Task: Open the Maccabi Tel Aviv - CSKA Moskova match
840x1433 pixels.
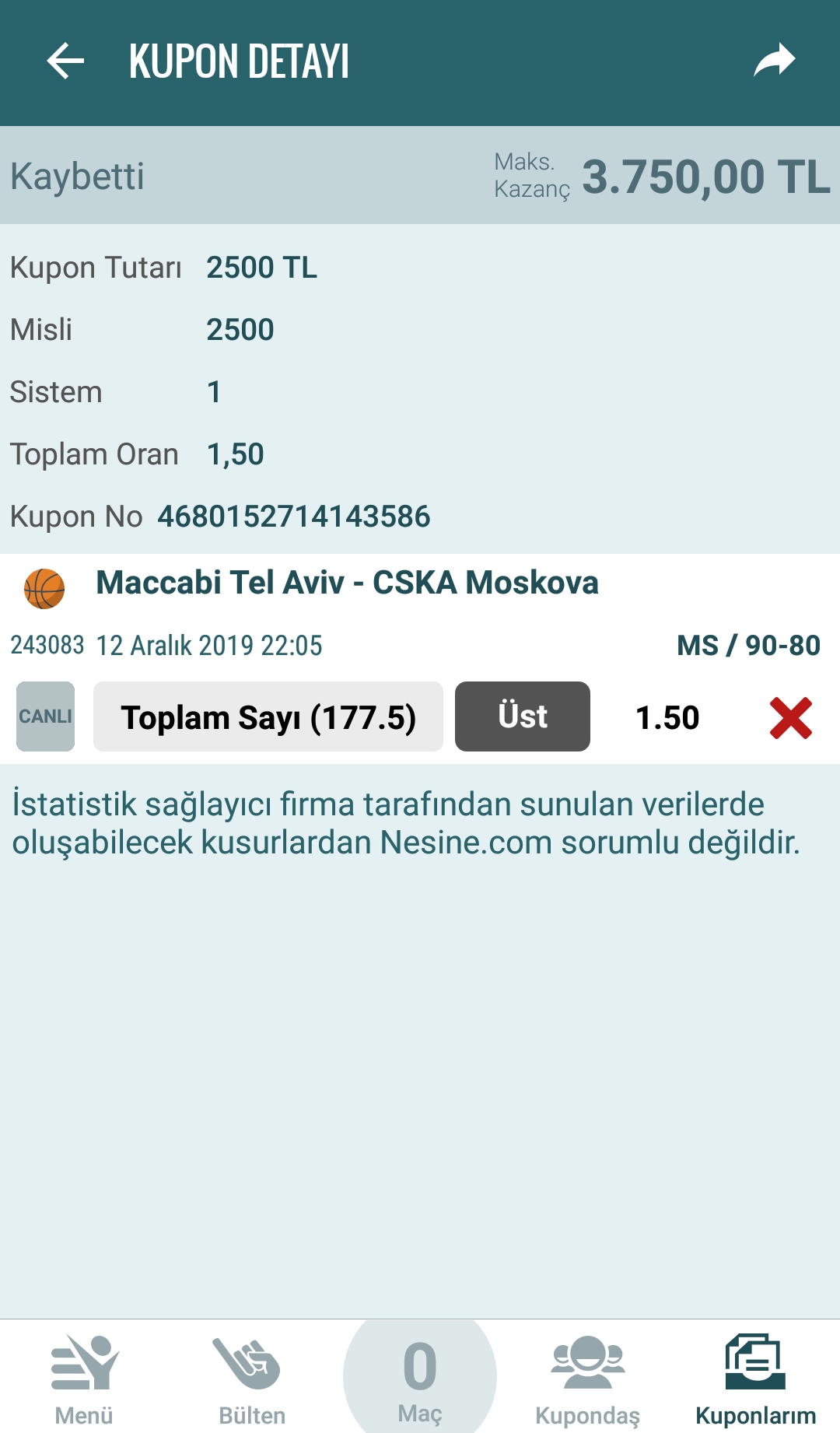Action: point(347,583)
